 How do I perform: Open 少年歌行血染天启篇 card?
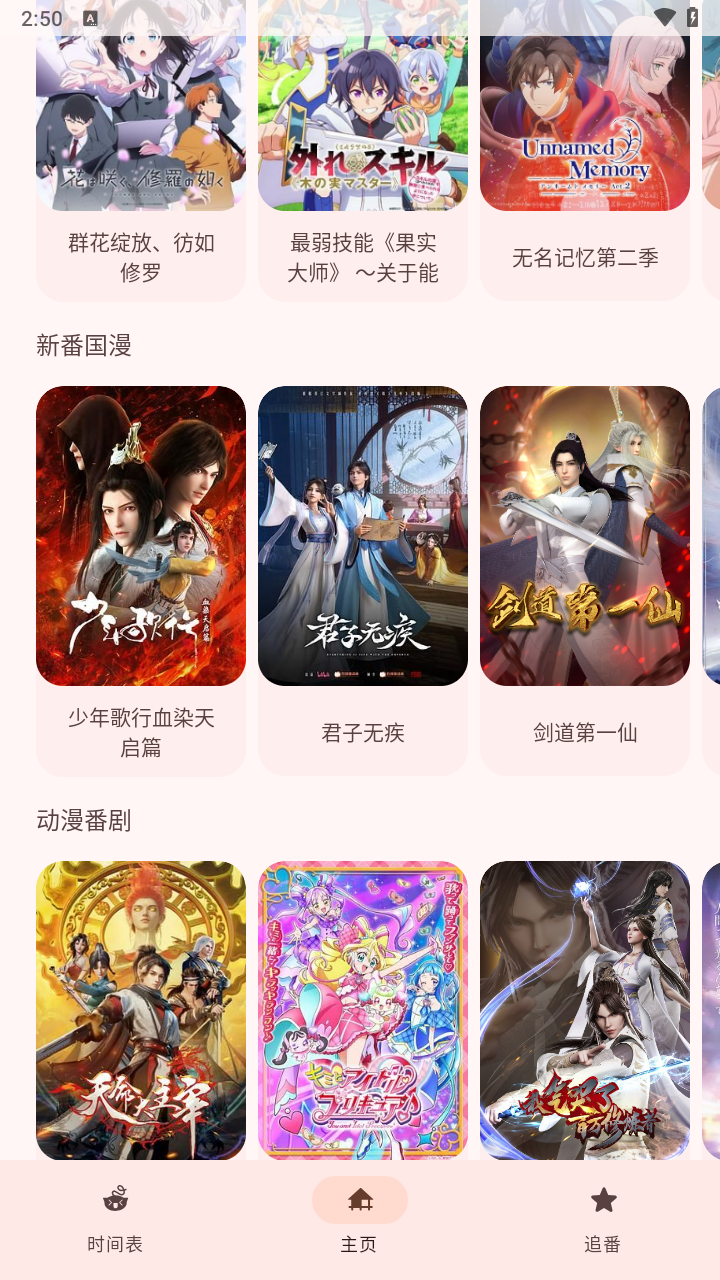click(x=141, y=580)
